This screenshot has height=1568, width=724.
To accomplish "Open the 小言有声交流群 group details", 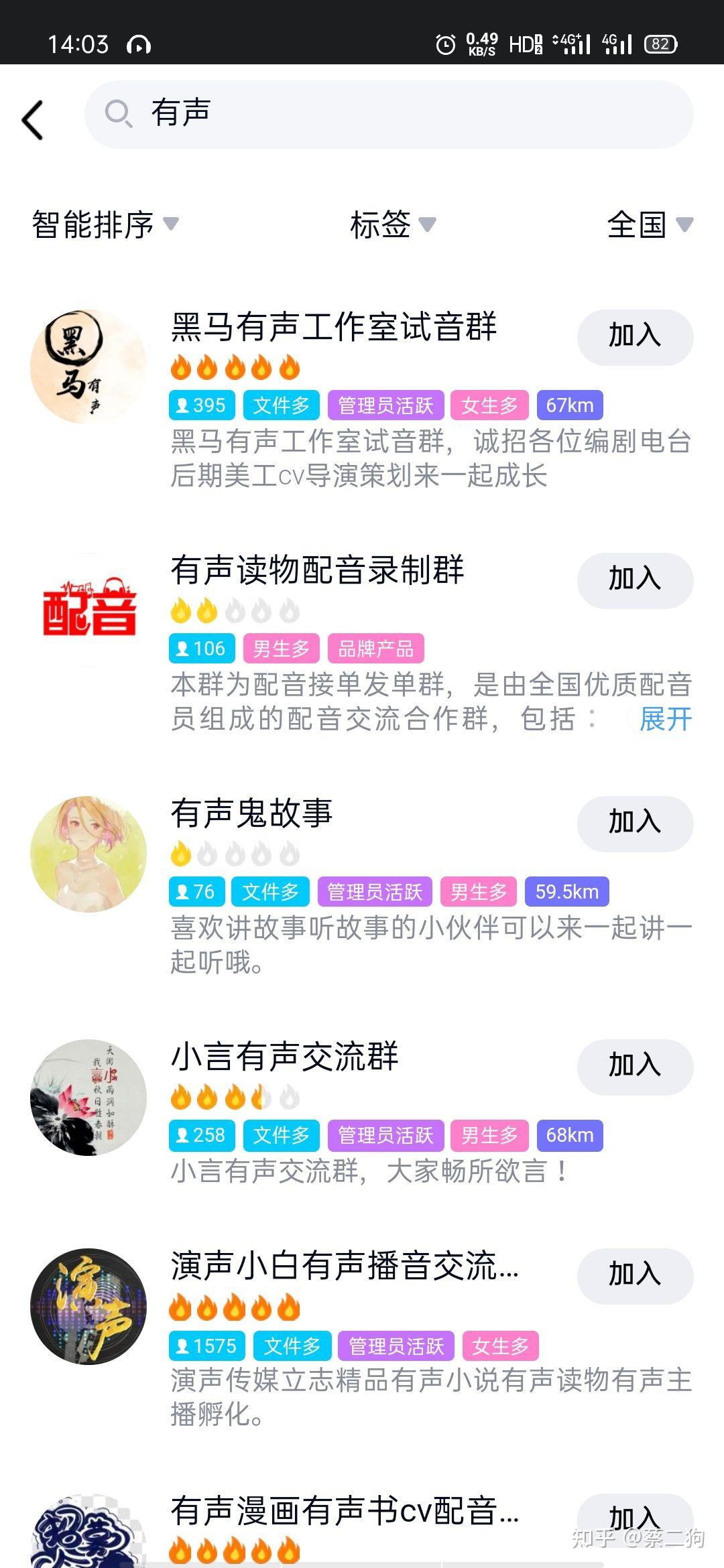I will [284, 1057].
